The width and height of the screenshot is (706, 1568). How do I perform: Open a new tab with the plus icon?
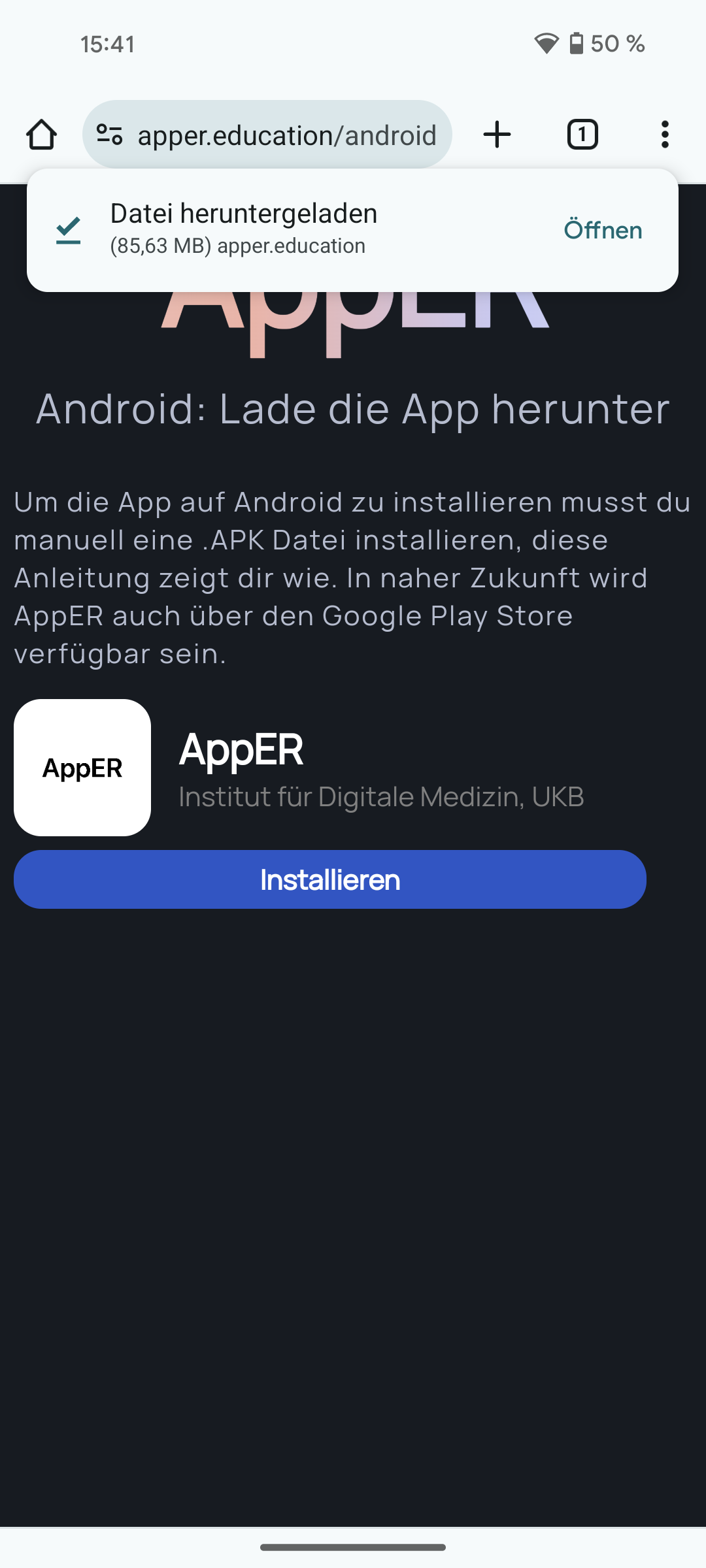497,134
